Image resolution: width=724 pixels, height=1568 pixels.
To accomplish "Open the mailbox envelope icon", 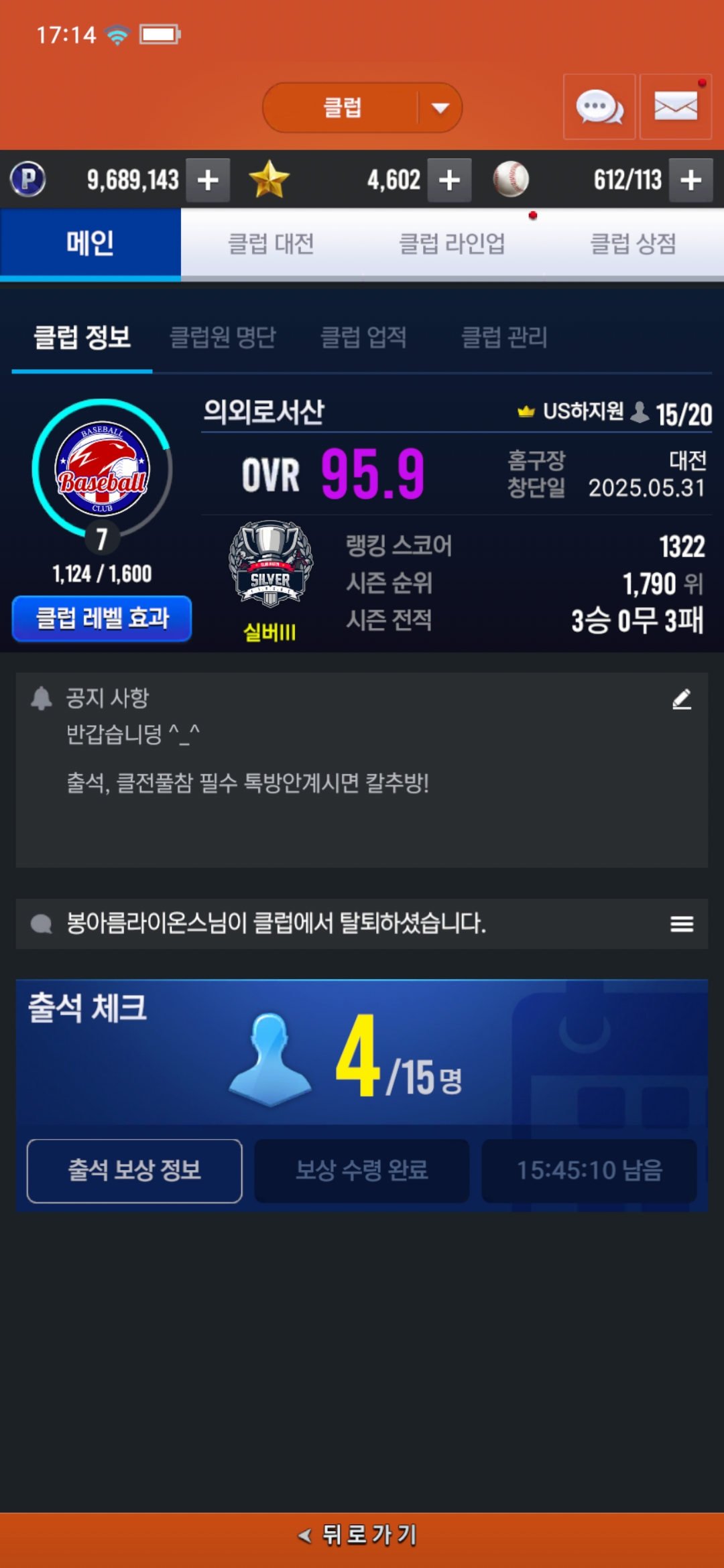I will [x=676, y=107].
